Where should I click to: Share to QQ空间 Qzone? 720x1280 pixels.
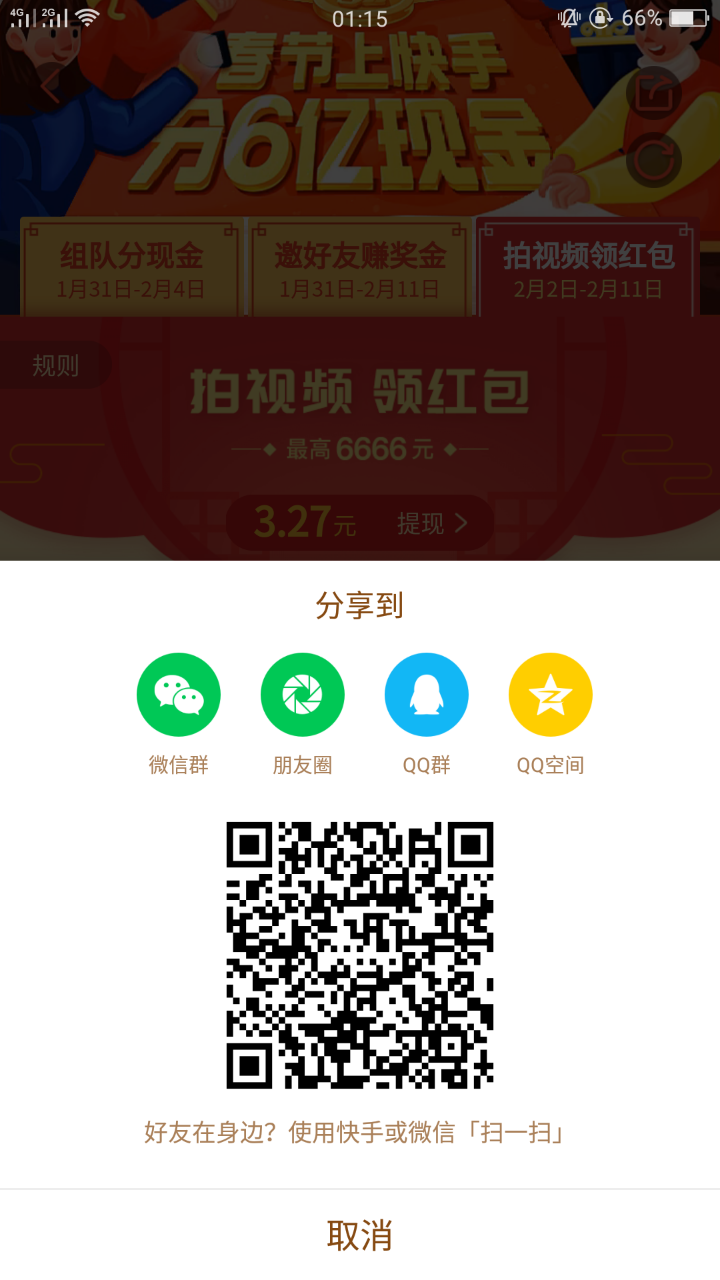[x=550, y=695]
